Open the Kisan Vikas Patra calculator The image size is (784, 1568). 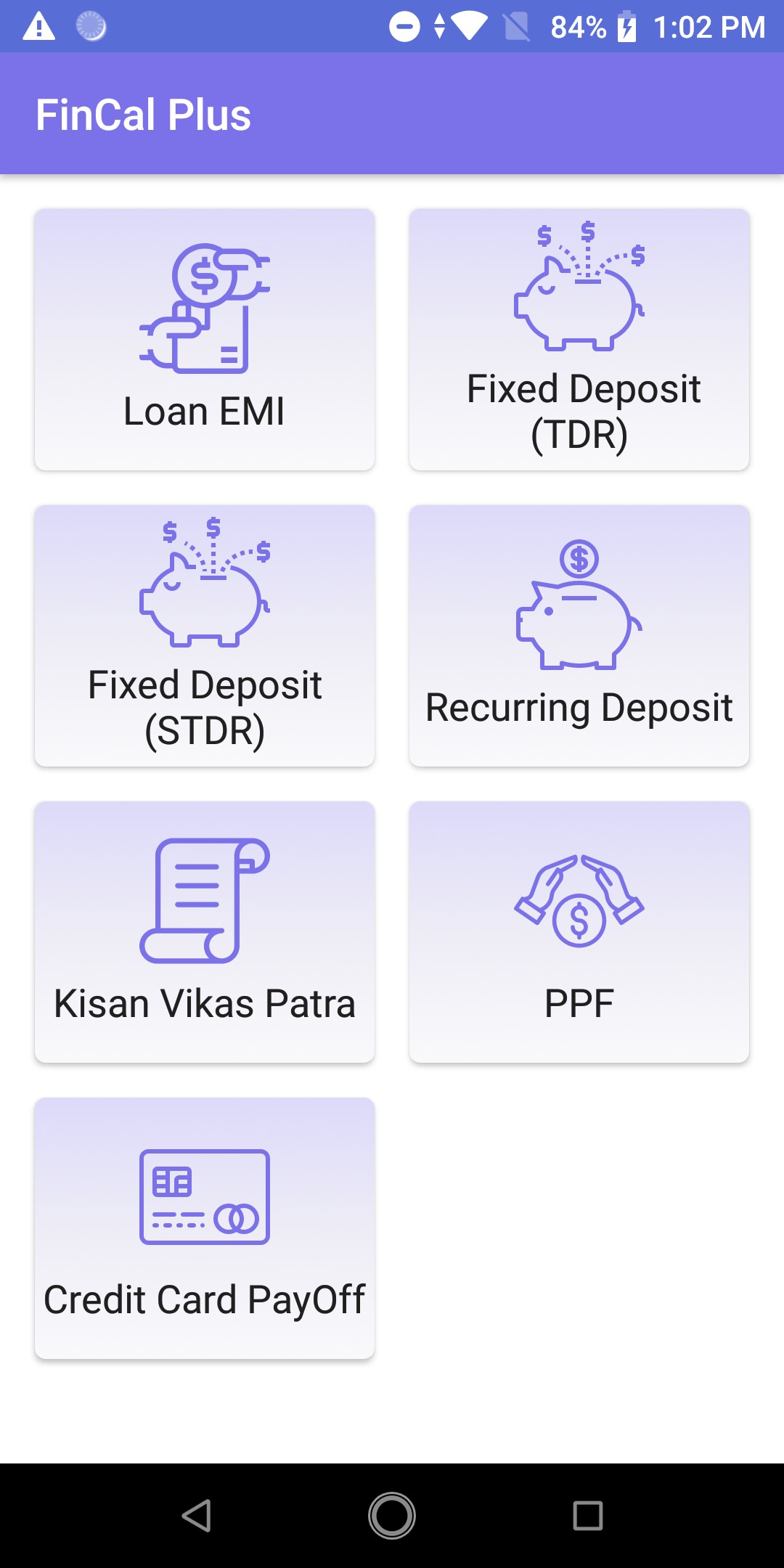(204, 932)
